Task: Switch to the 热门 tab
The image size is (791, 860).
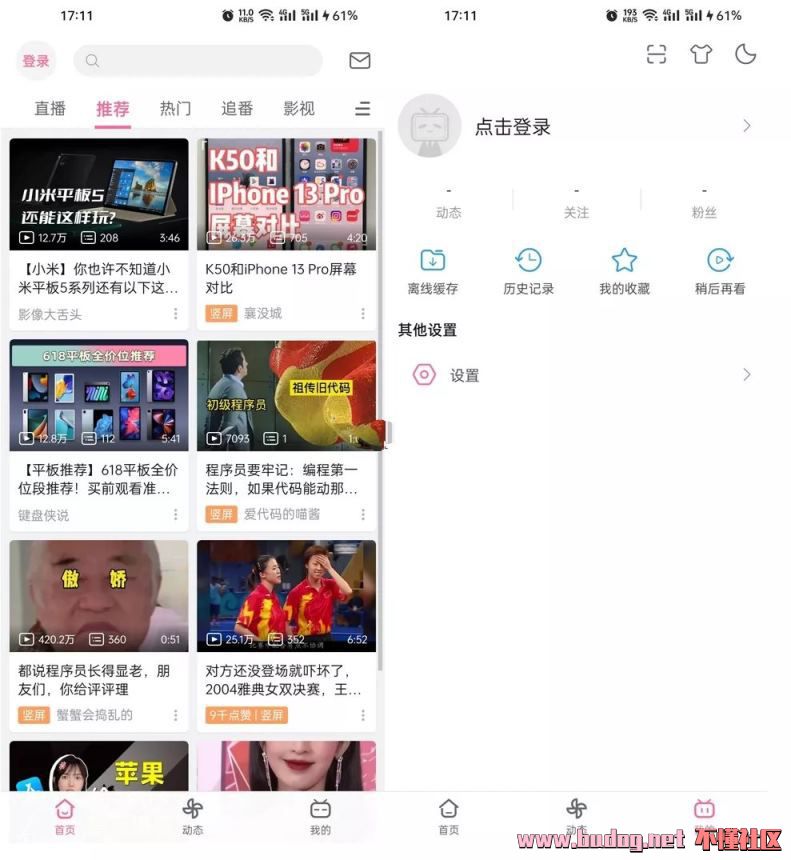Action: [x=175, y=109]
